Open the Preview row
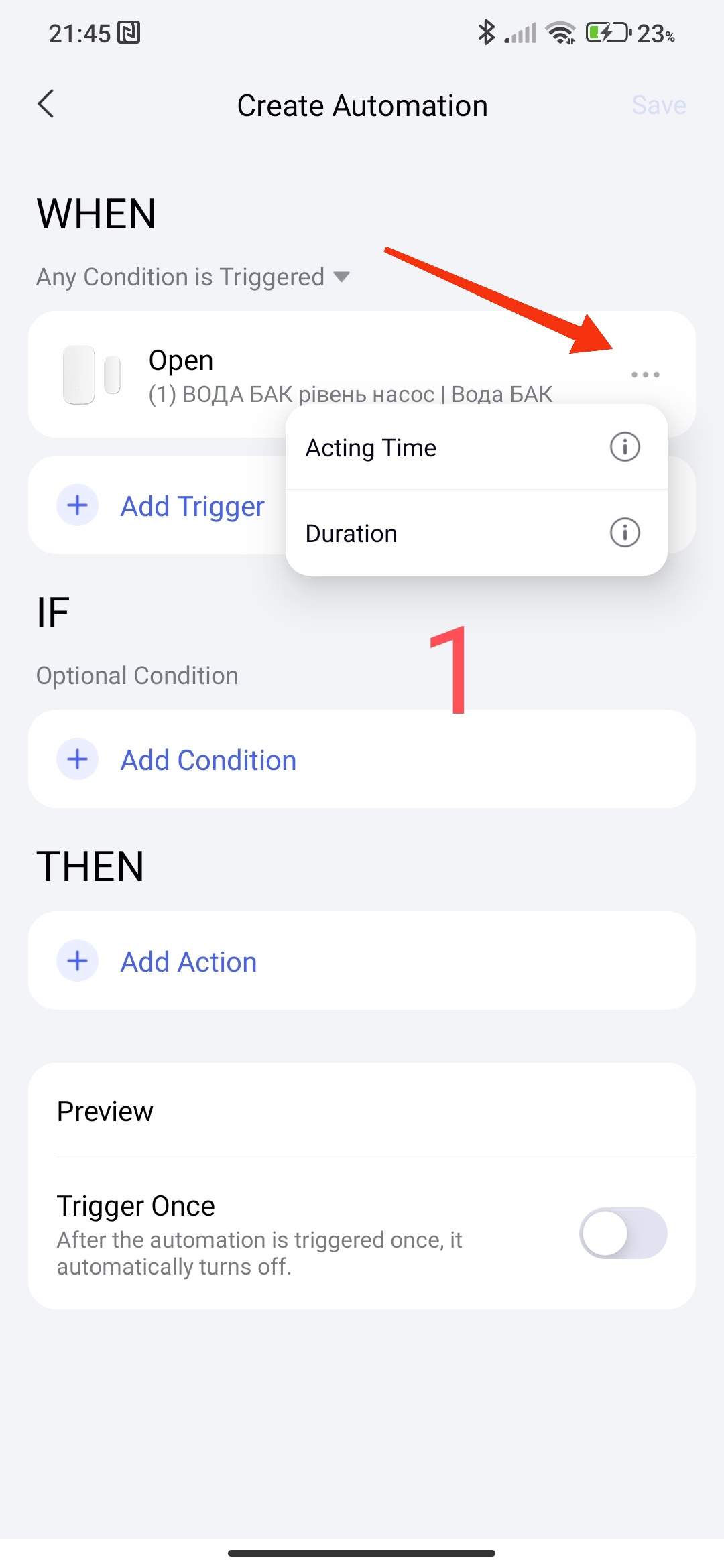724x1568 pixels. [x=362, y=1112]
